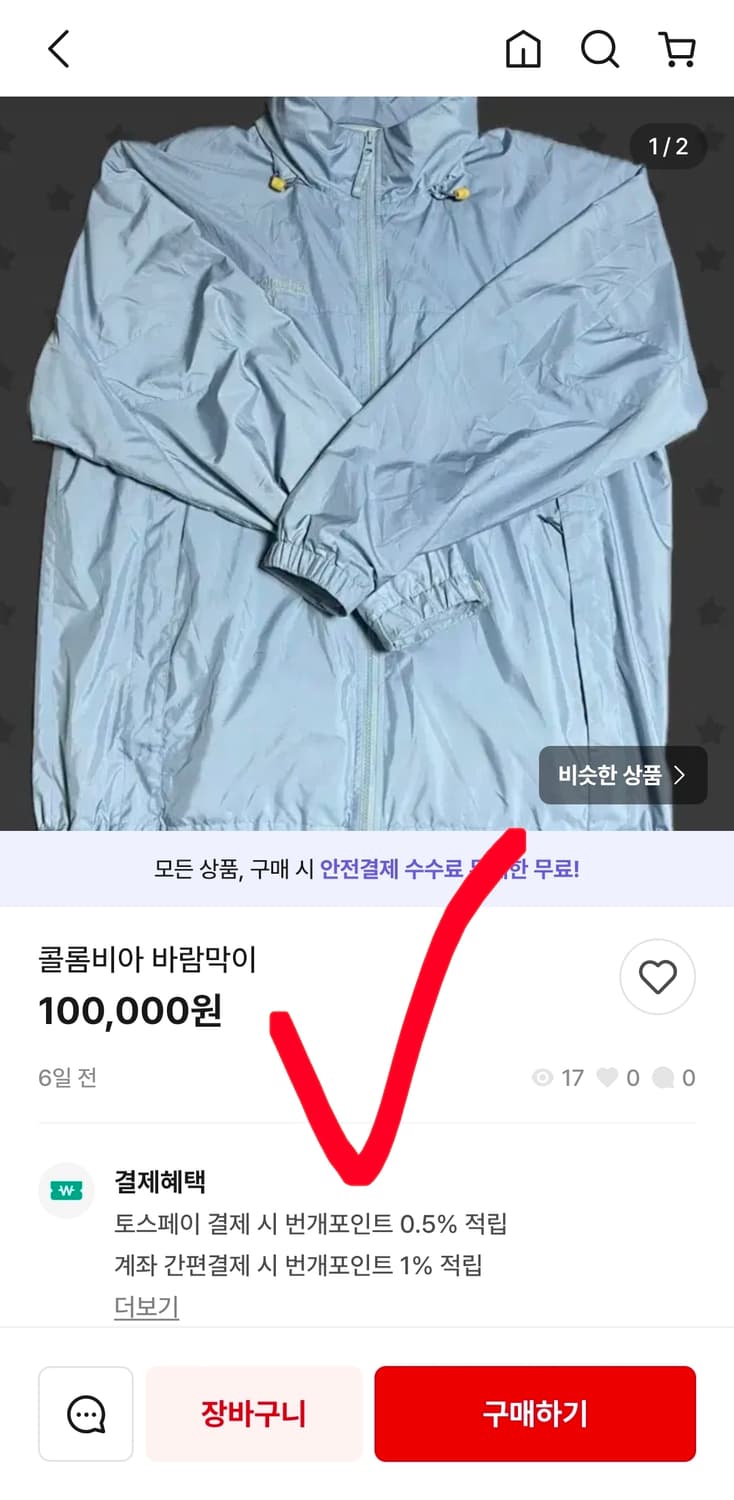Open the shopping cart icon

[678, 48]
